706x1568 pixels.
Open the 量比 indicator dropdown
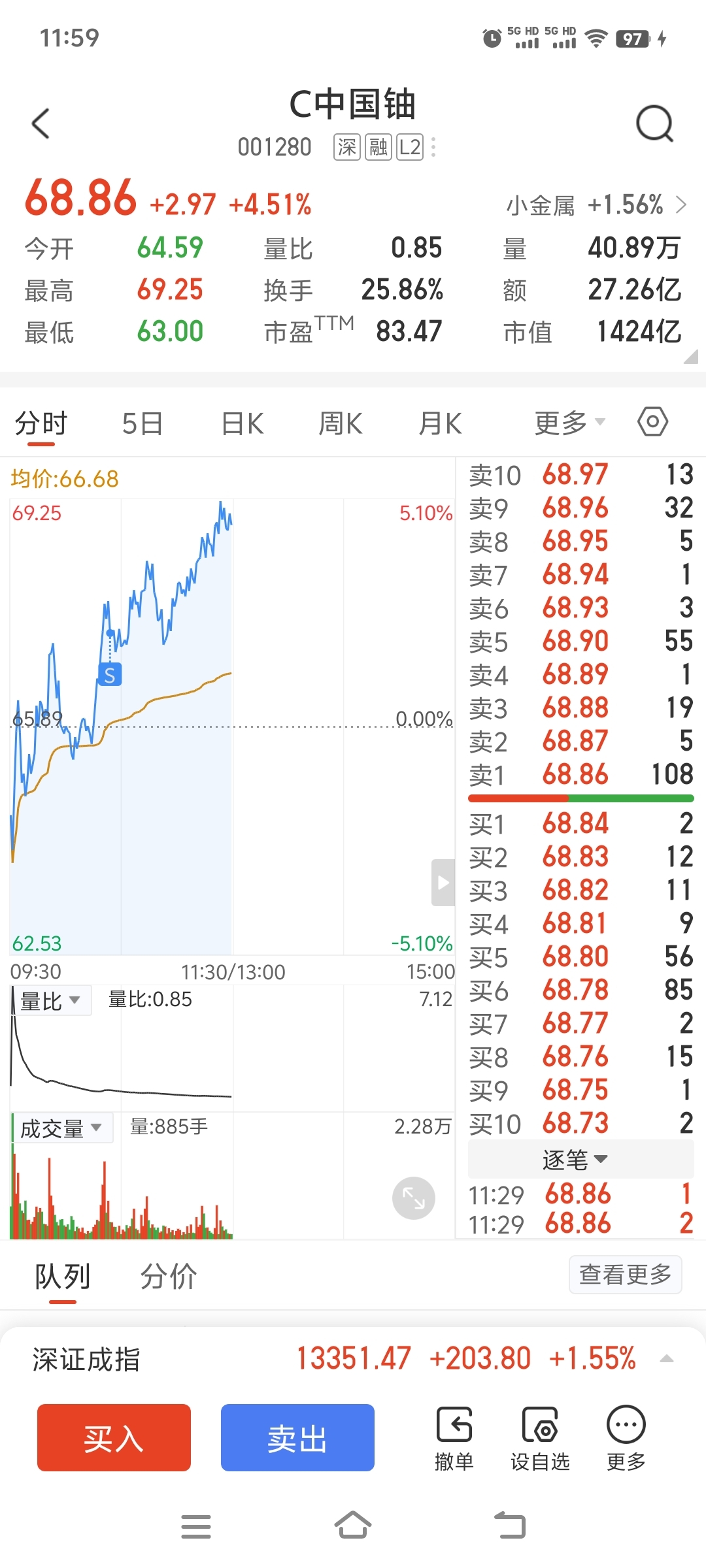[51, 1000]
